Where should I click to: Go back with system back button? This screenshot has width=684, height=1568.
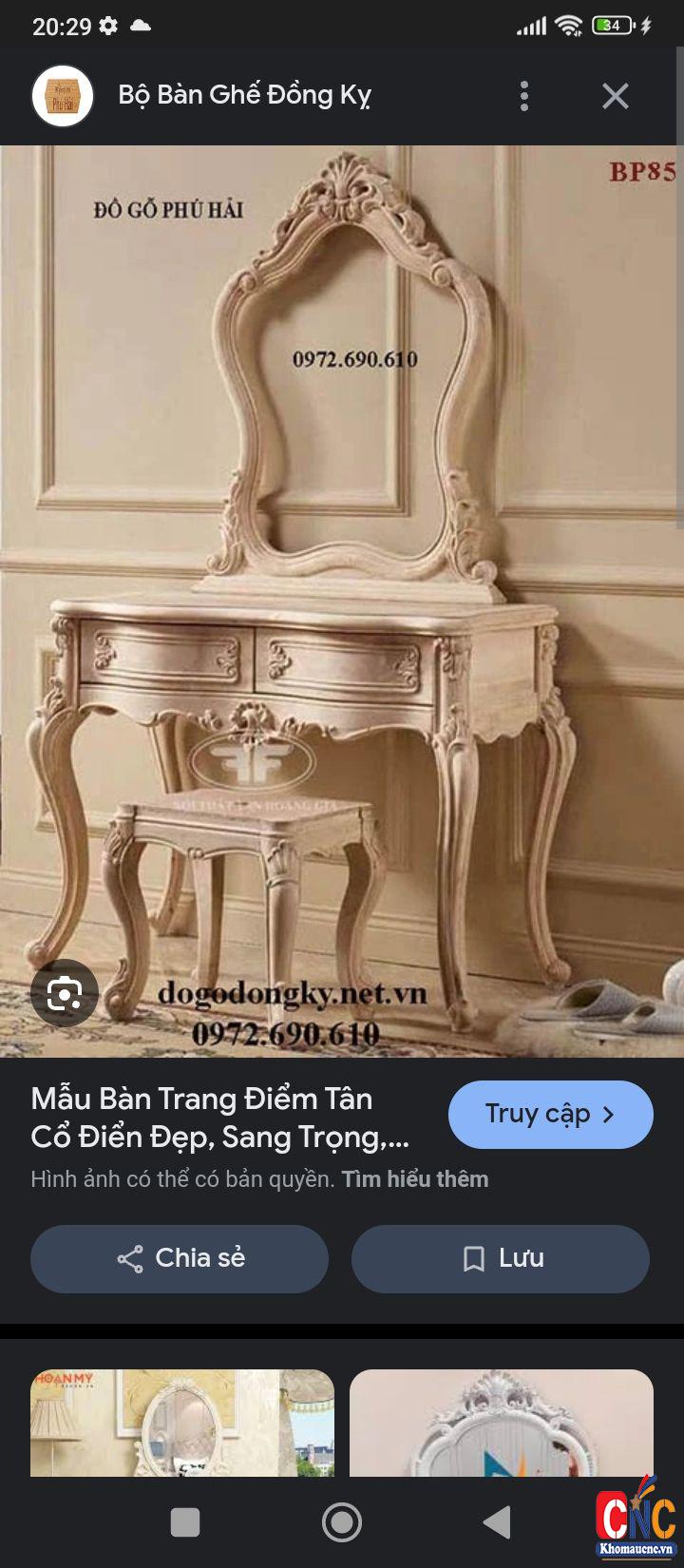pos(497,1522)
